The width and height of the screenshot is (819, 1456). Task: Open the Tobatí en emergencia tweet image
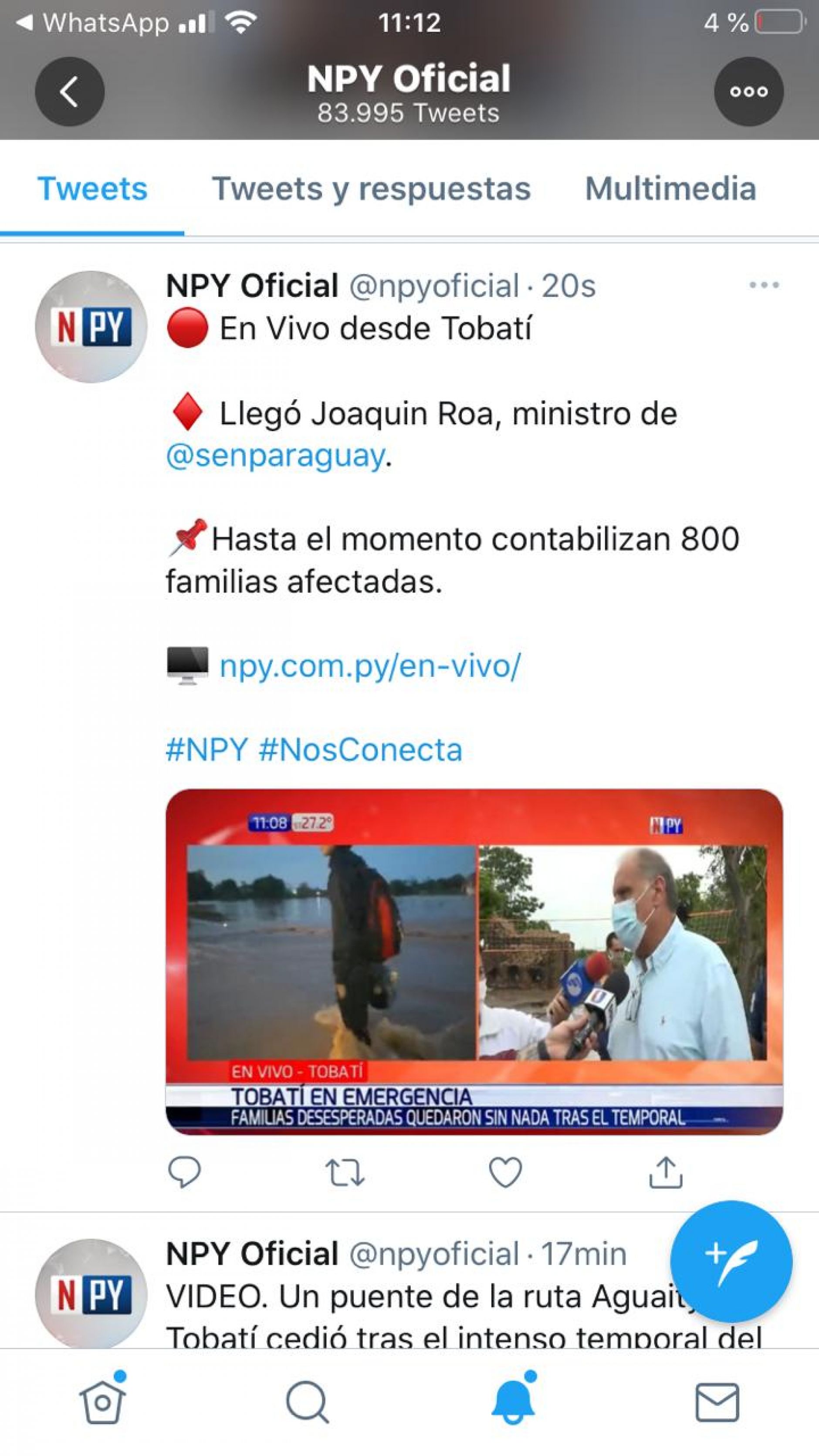click(474, 962)
